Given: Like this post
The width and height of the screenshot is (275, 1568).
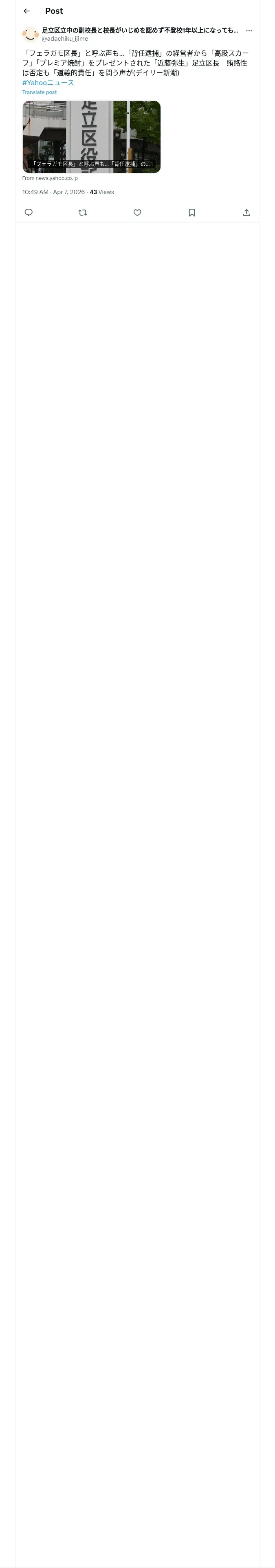Looking at the screenshot, I should (x=137, y=212).
